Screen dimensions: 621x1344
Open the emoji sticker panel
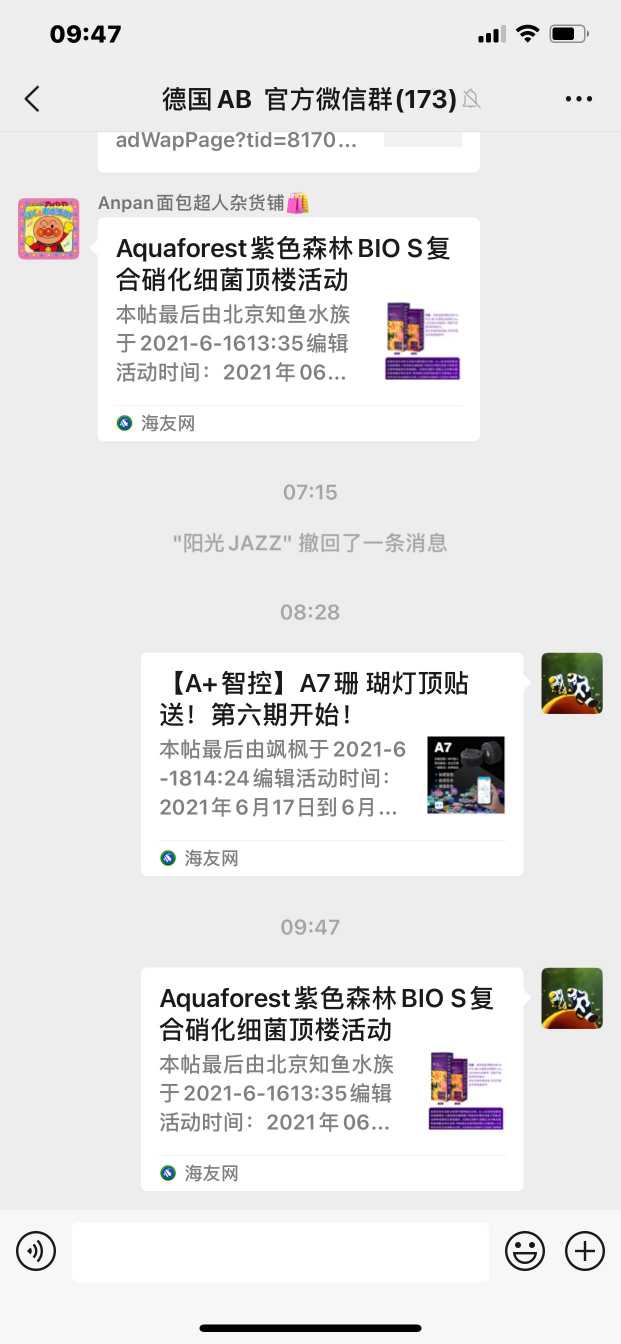pyautogui.click(x=525, y=1251)
